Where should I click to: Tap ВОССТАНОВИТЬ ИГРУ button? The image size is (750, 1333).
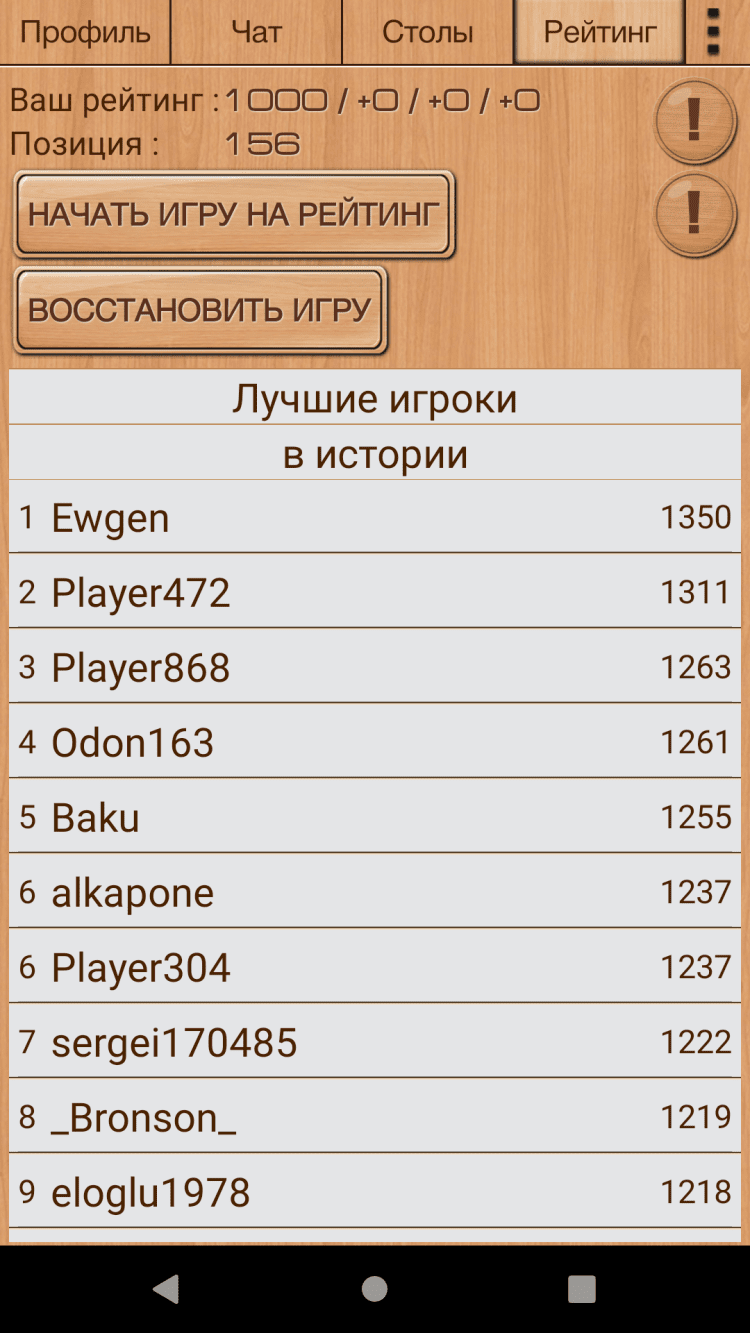[200, 310]
